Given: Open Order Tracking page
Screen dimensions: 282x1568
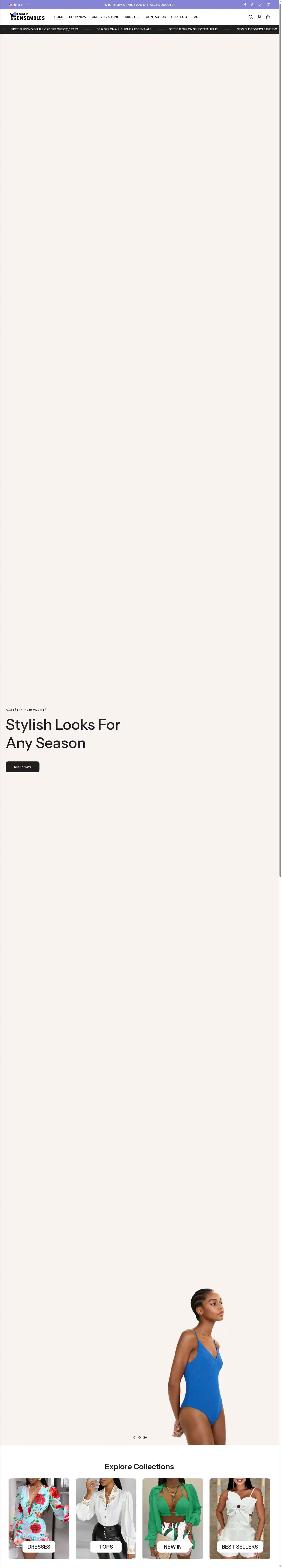Looking at the screenshot, I should [105, 17].
